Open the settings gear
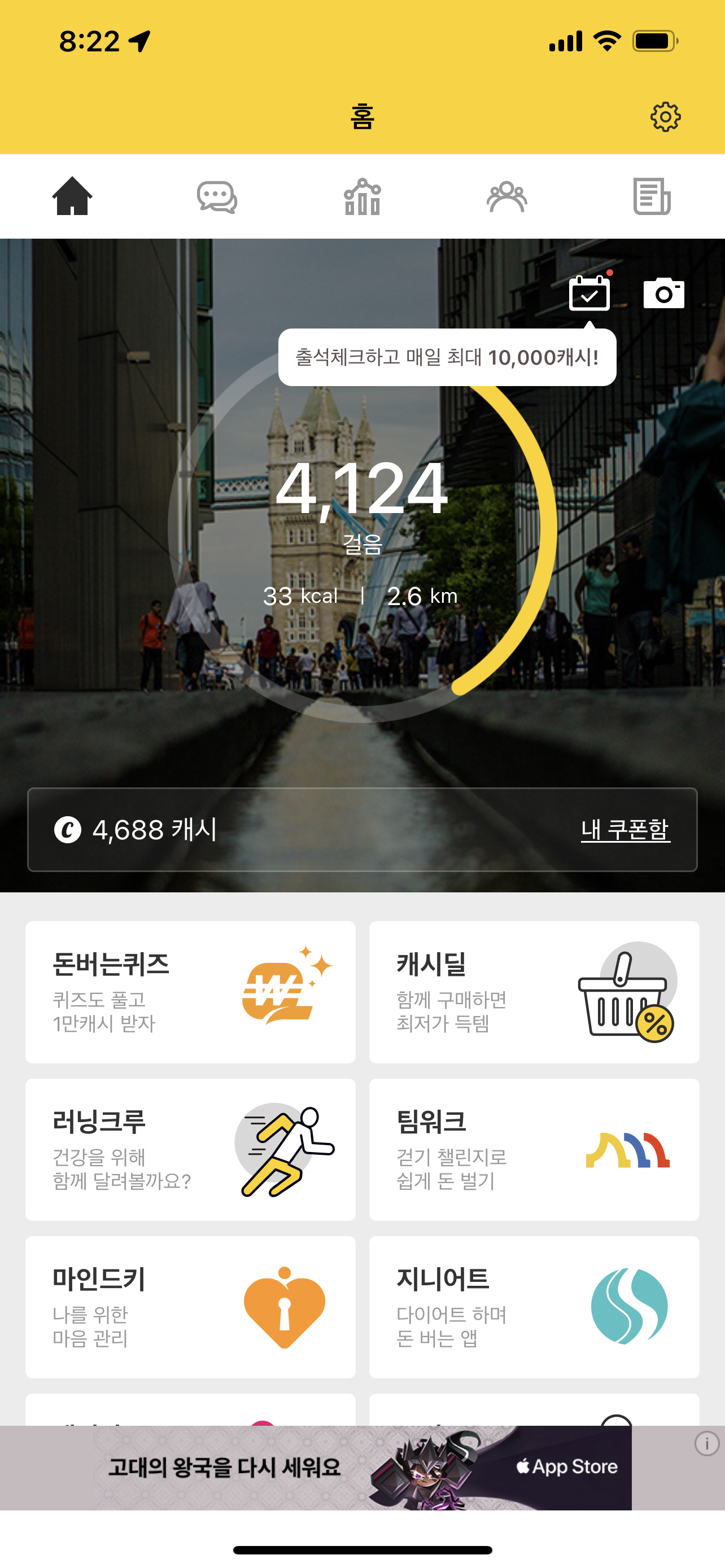The image size is (725, 1568). click(x=665, y=117)
